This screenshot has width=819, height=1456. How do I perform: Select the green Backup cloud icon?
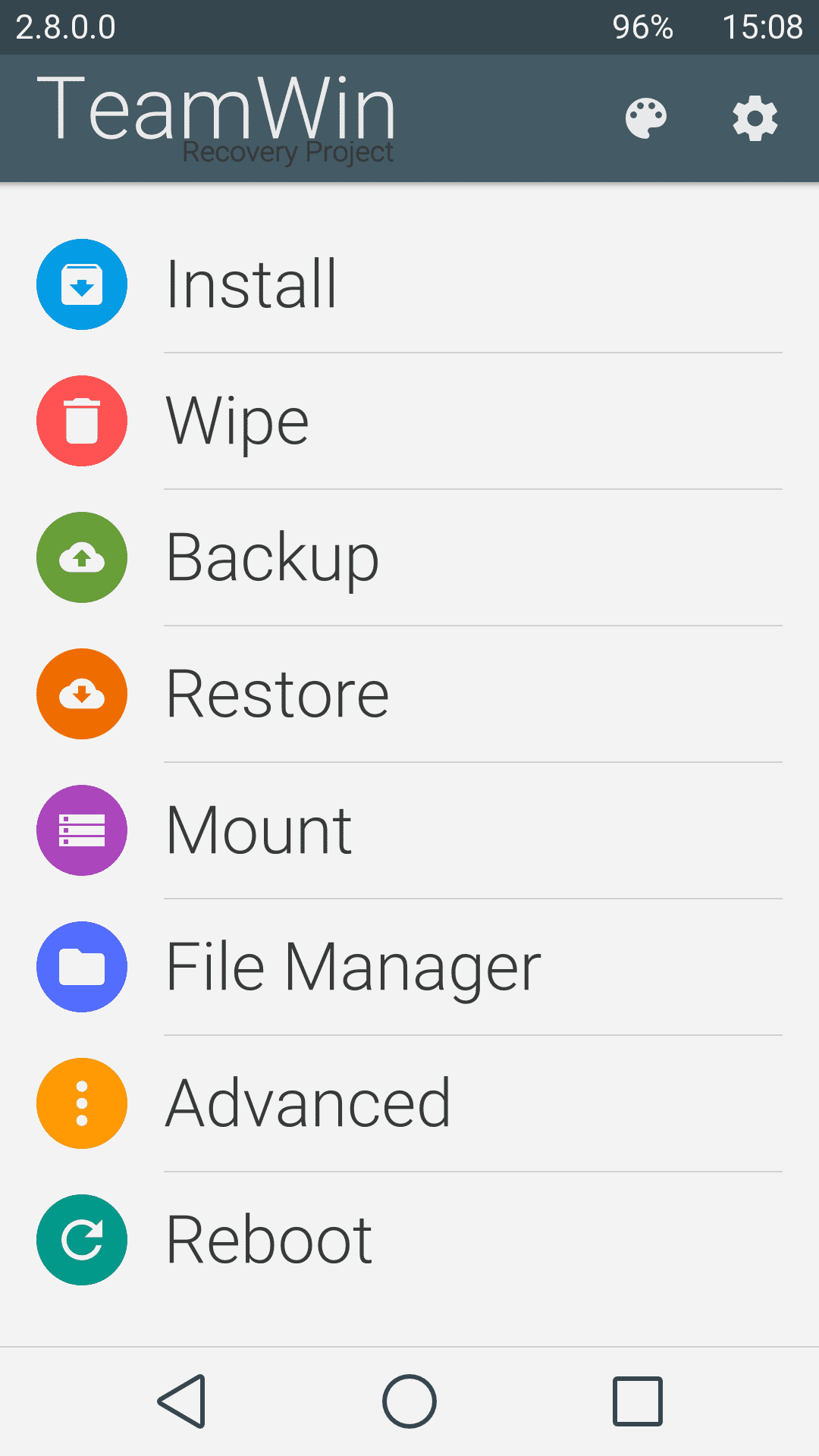(x=81, y=557)
